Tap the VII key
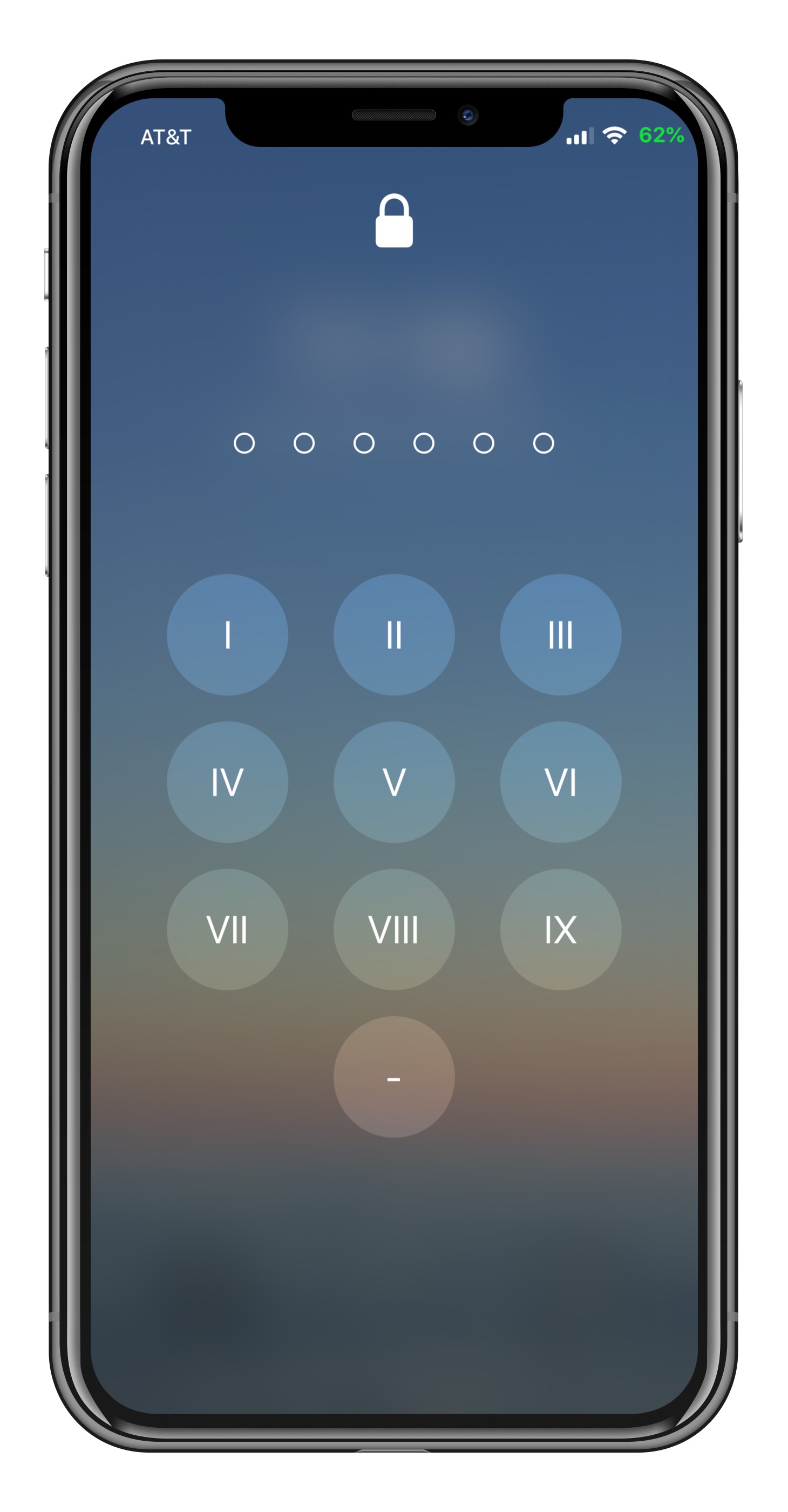This screenshot has height=1512, width=788. (x=227, y=929)
